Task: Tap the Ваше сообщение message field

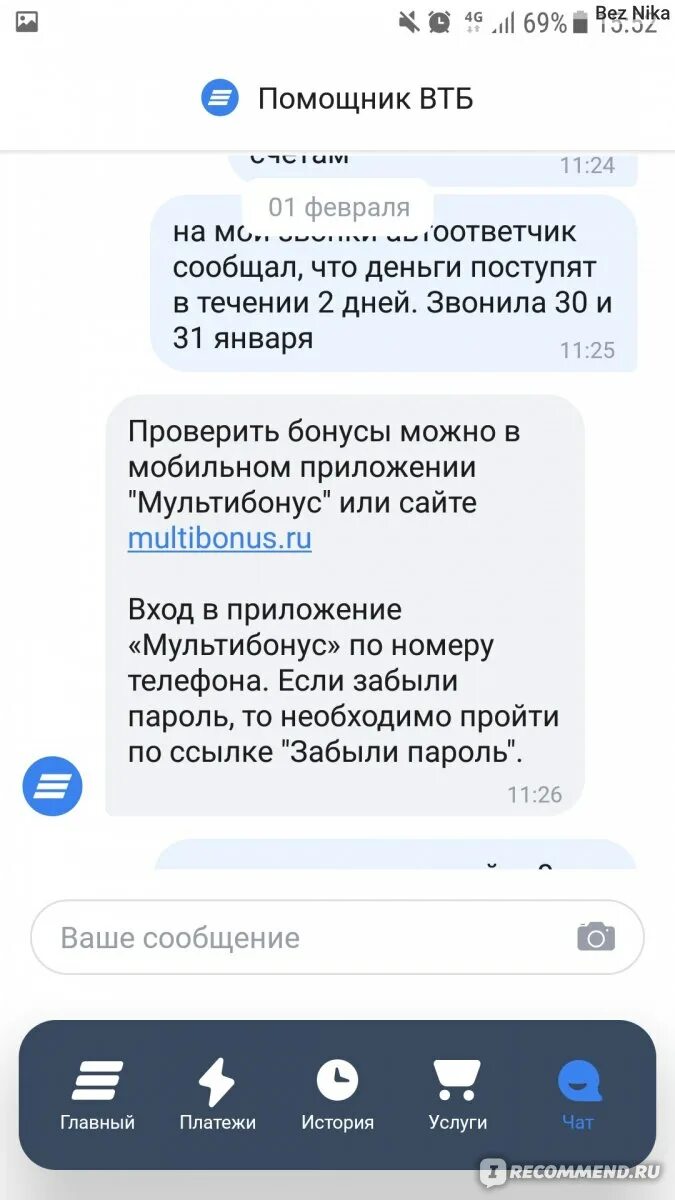Action: pyautogui.click(x=300, y=938)
